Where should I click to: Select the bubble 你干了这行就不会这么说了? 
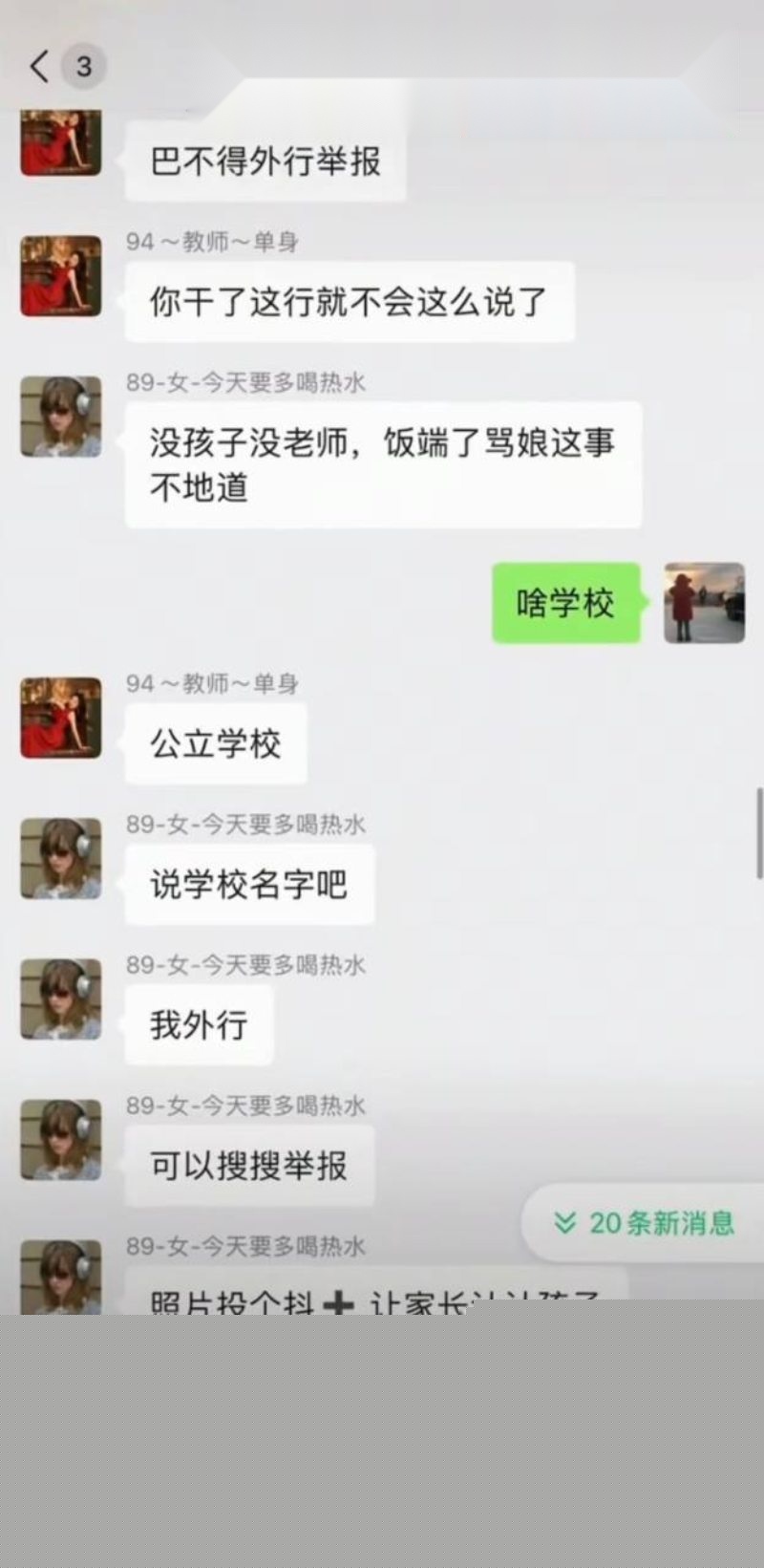point(350,300)
